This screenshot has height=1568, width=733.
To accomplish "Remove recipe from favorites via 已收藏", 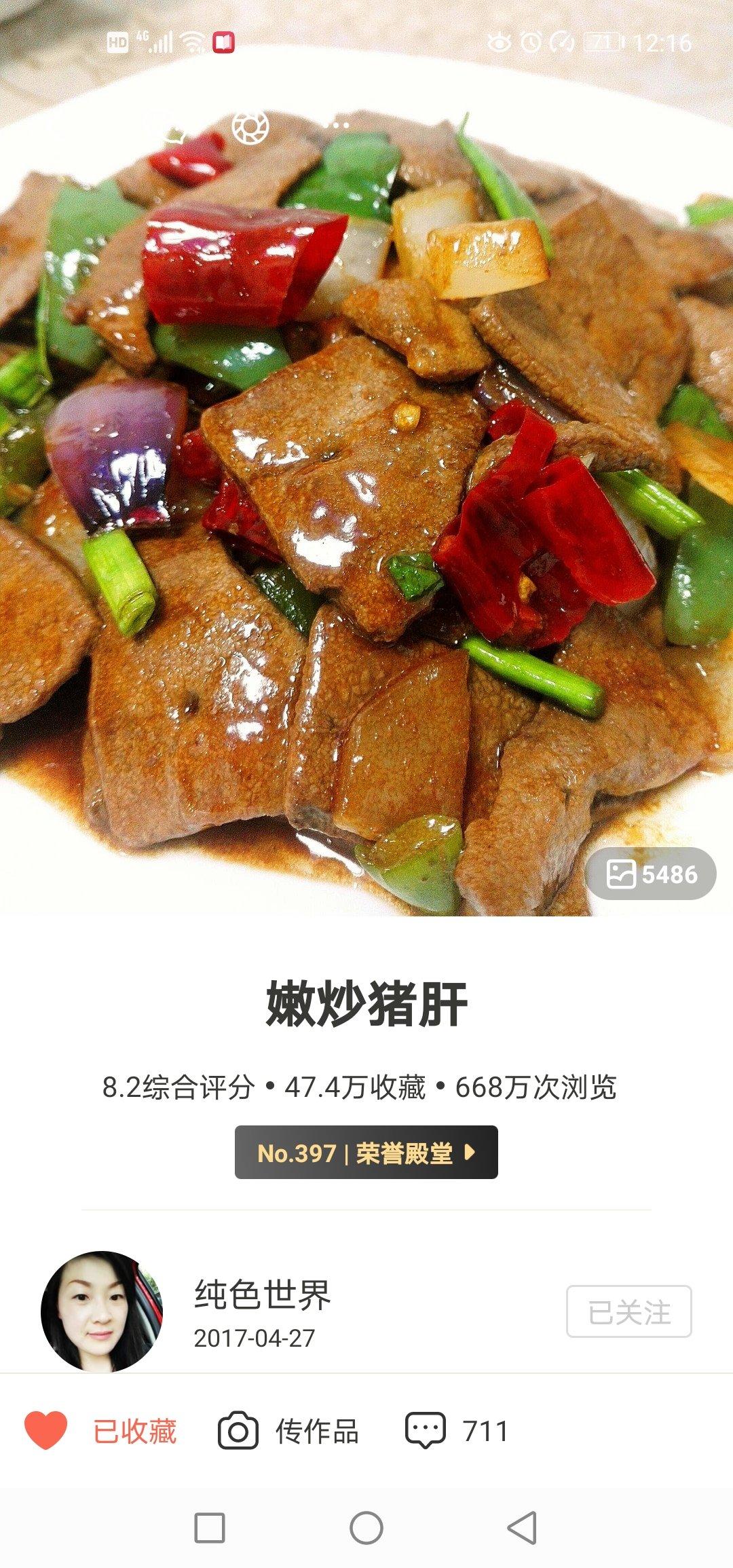I will tap(102, 1431).
